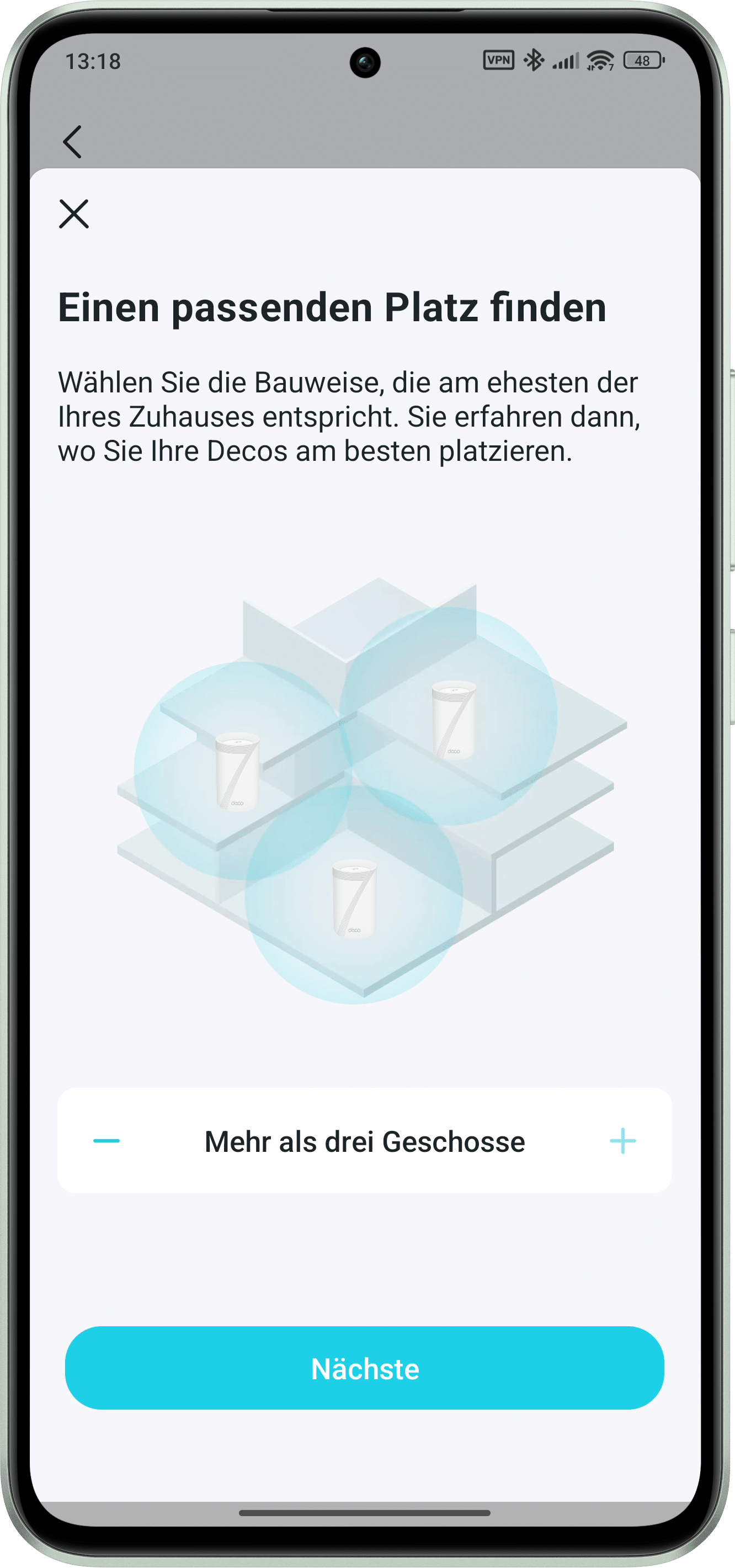Go back using the top arrow

tap(72, 142)
